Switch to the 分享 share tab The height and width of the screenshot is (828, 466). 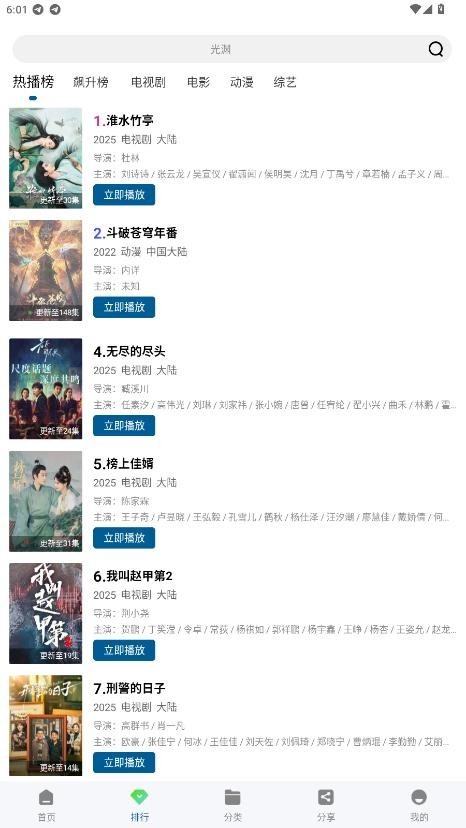pyautogui.click(x=326, y=805)
